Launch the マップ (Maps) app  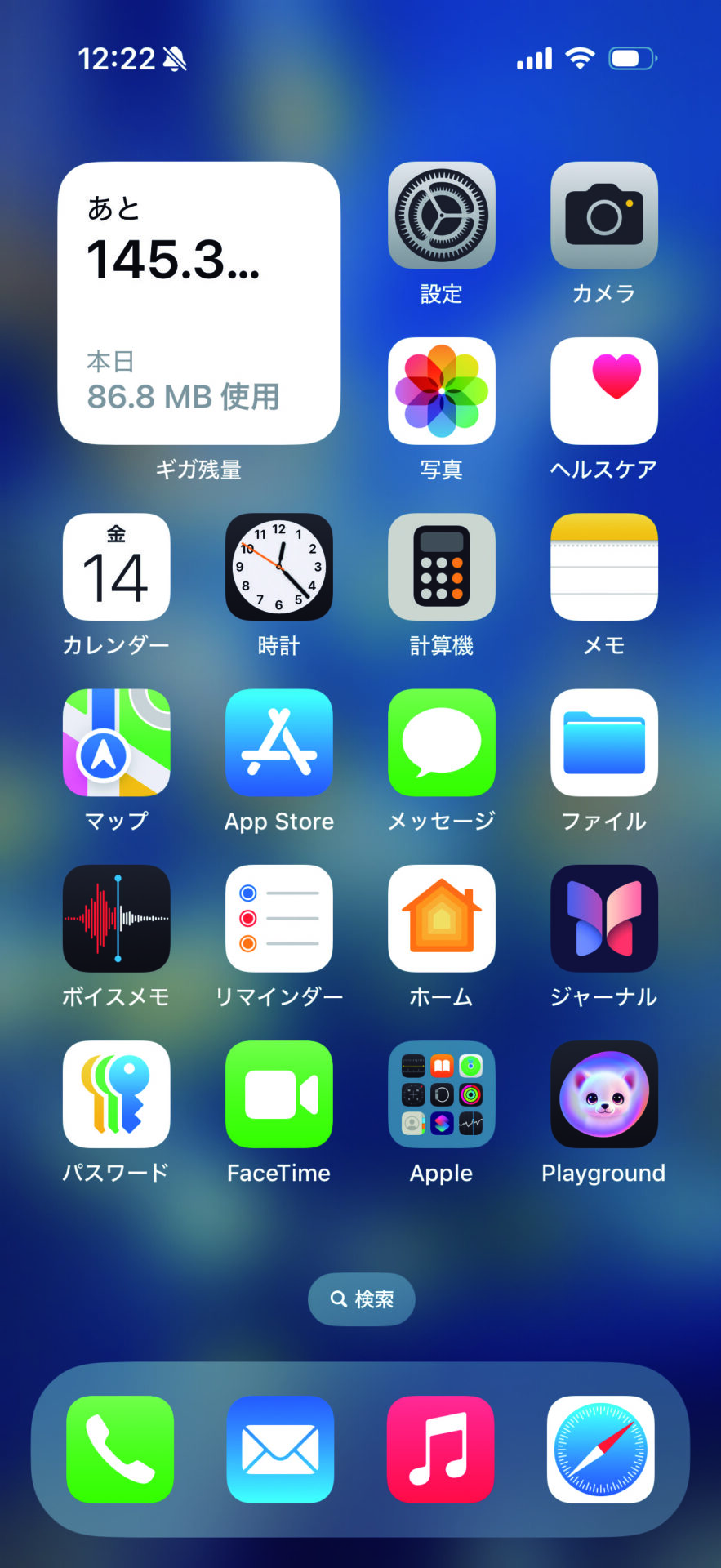click(116, 742)
